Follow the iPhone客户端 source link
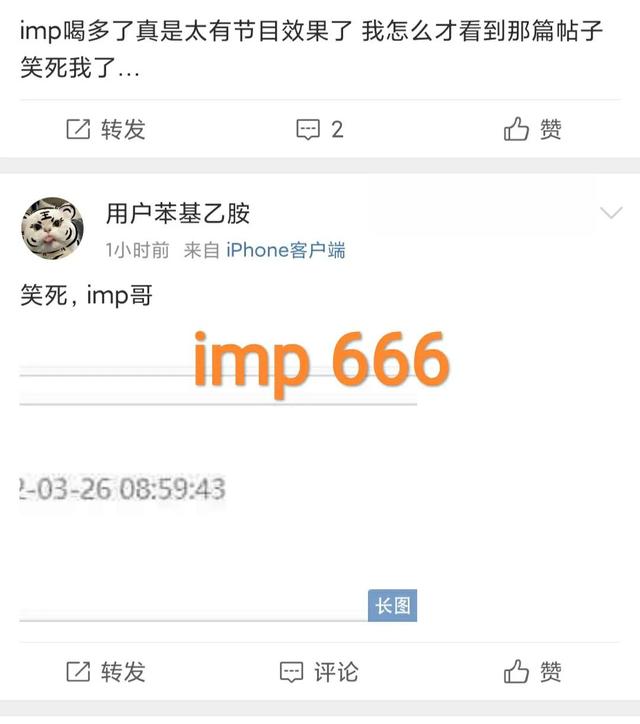 [x=286, y=251]
